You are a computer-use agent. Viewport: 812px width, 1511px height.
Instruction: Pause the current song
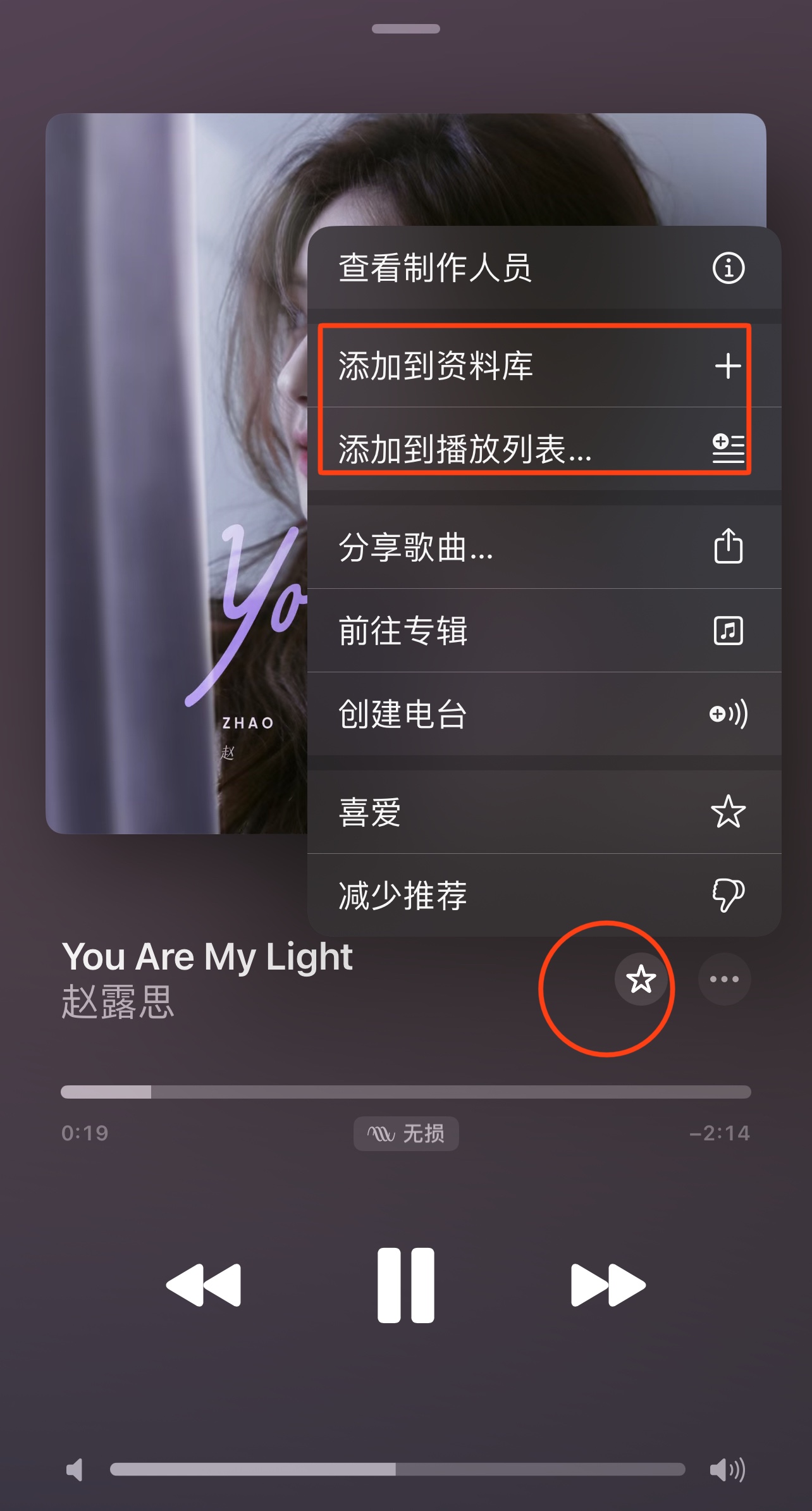pos(406,1285)
